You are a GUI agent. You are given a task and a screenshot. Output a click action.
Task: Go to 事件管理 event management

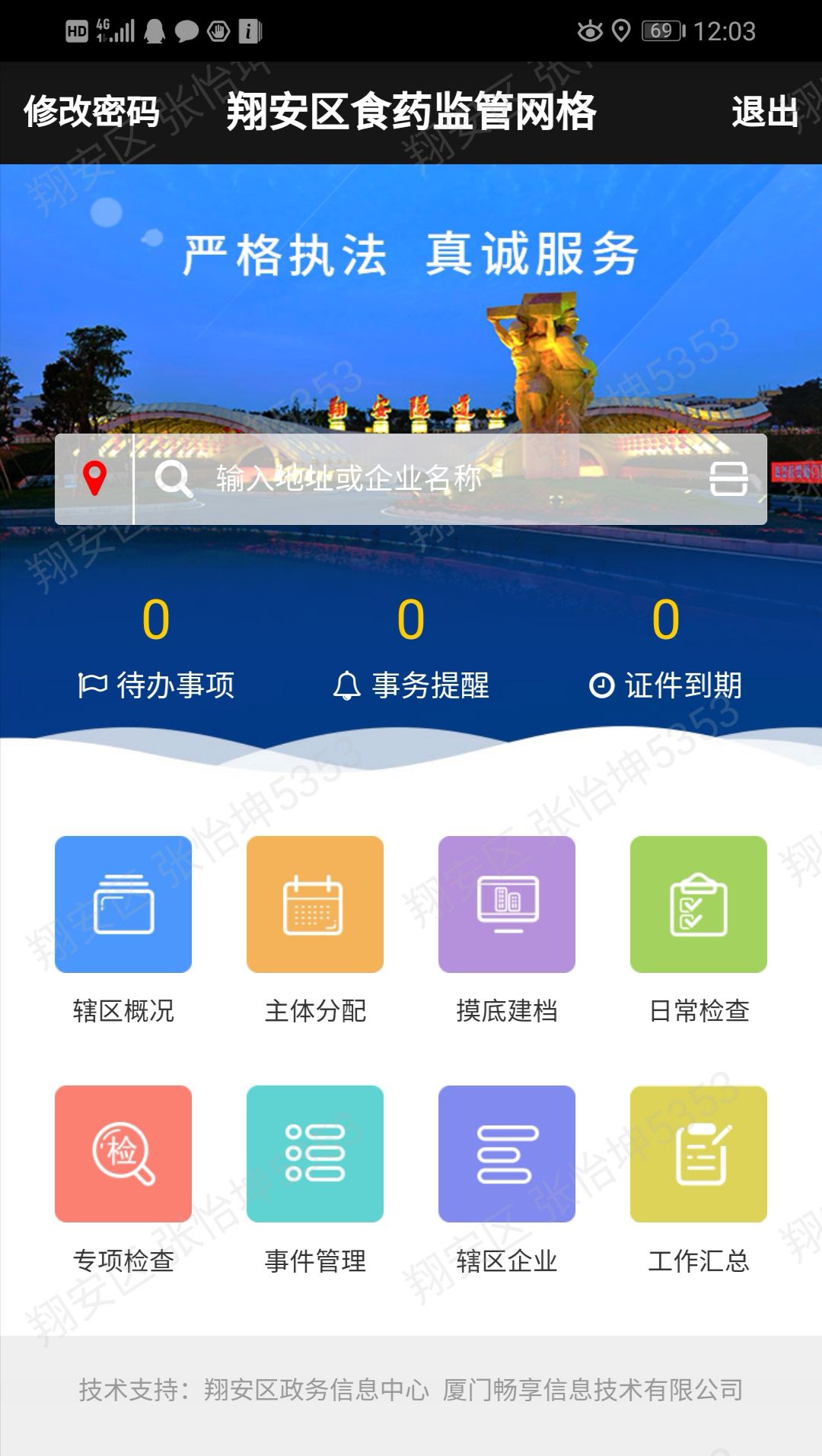point(315,1154)
